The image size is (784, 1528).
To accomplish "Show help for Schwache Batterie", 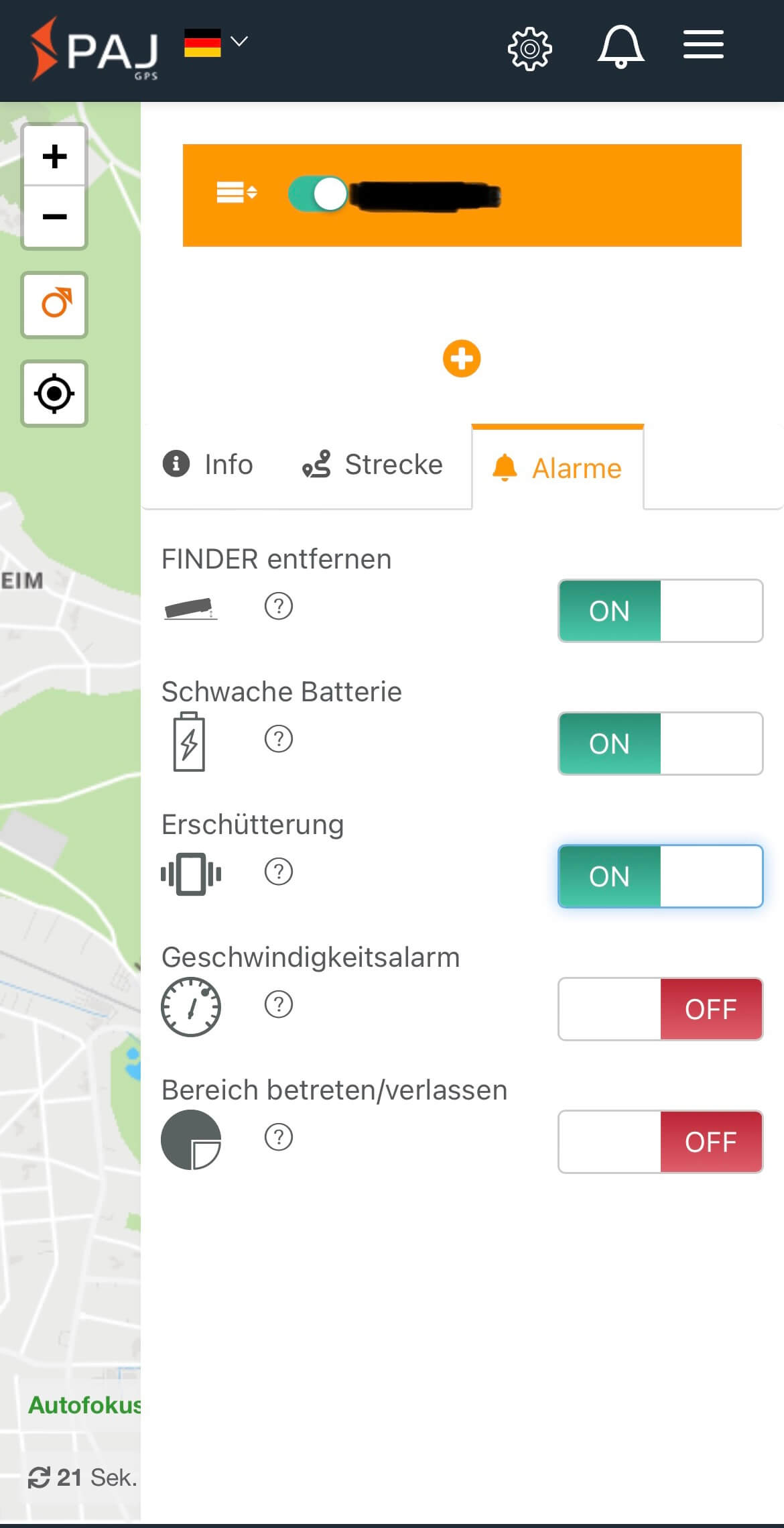I will click(279, 739).
